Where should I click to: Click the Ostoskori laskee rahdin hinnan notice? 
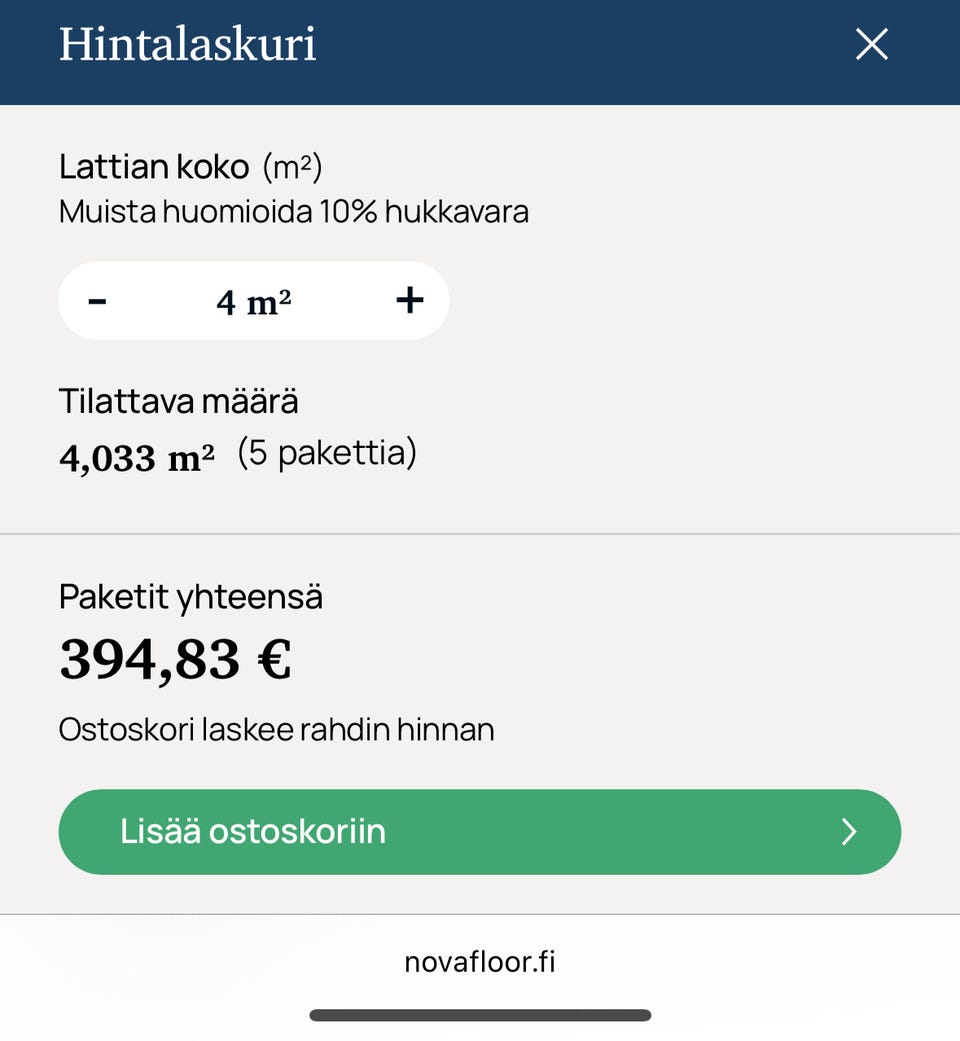point(277,730)
